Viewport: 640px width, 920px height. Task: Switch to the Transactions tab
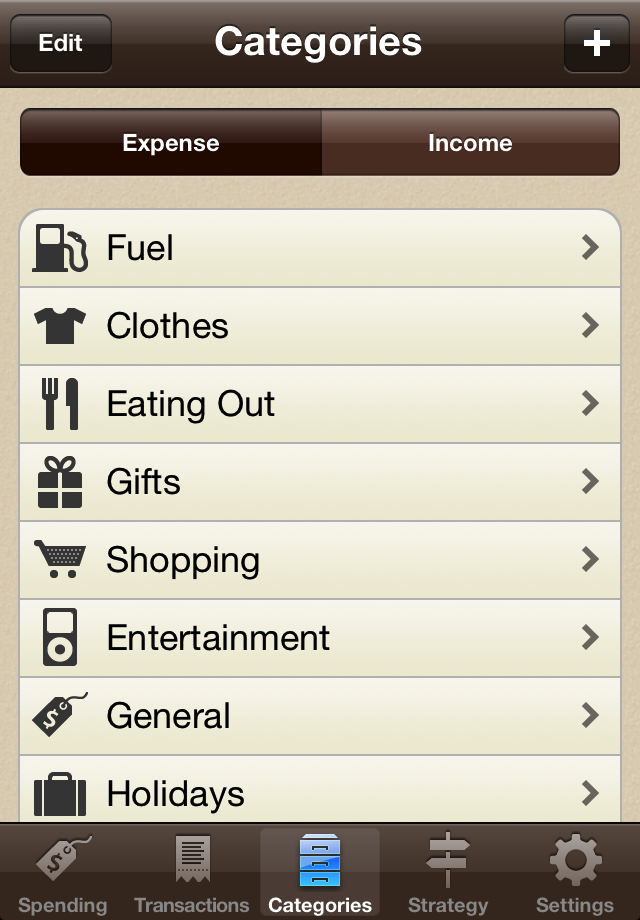[x=192, y=873]
